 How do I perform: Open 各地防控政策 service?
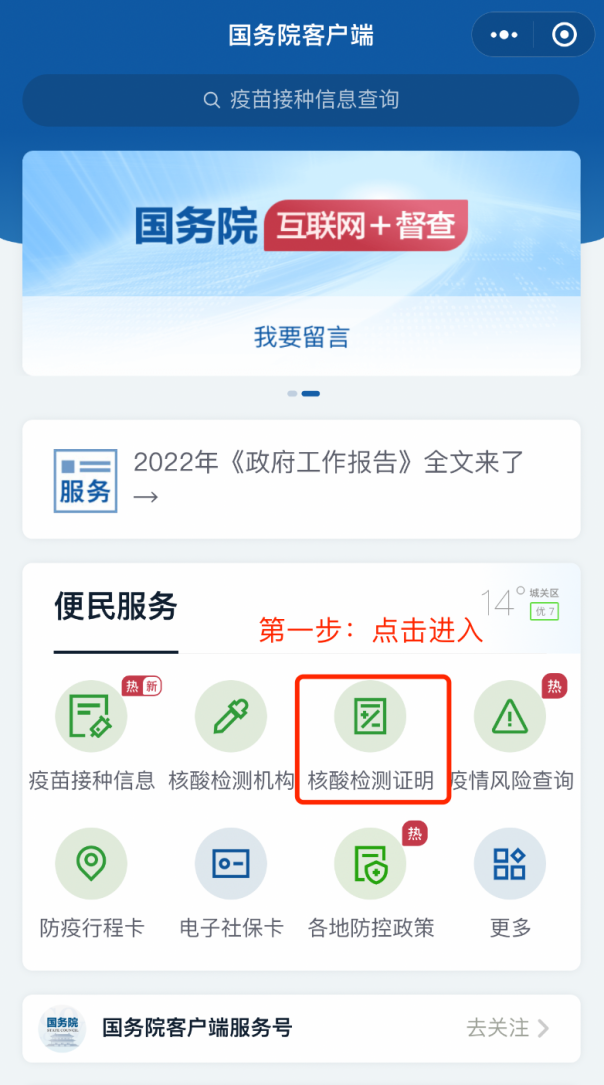point(371,882)
